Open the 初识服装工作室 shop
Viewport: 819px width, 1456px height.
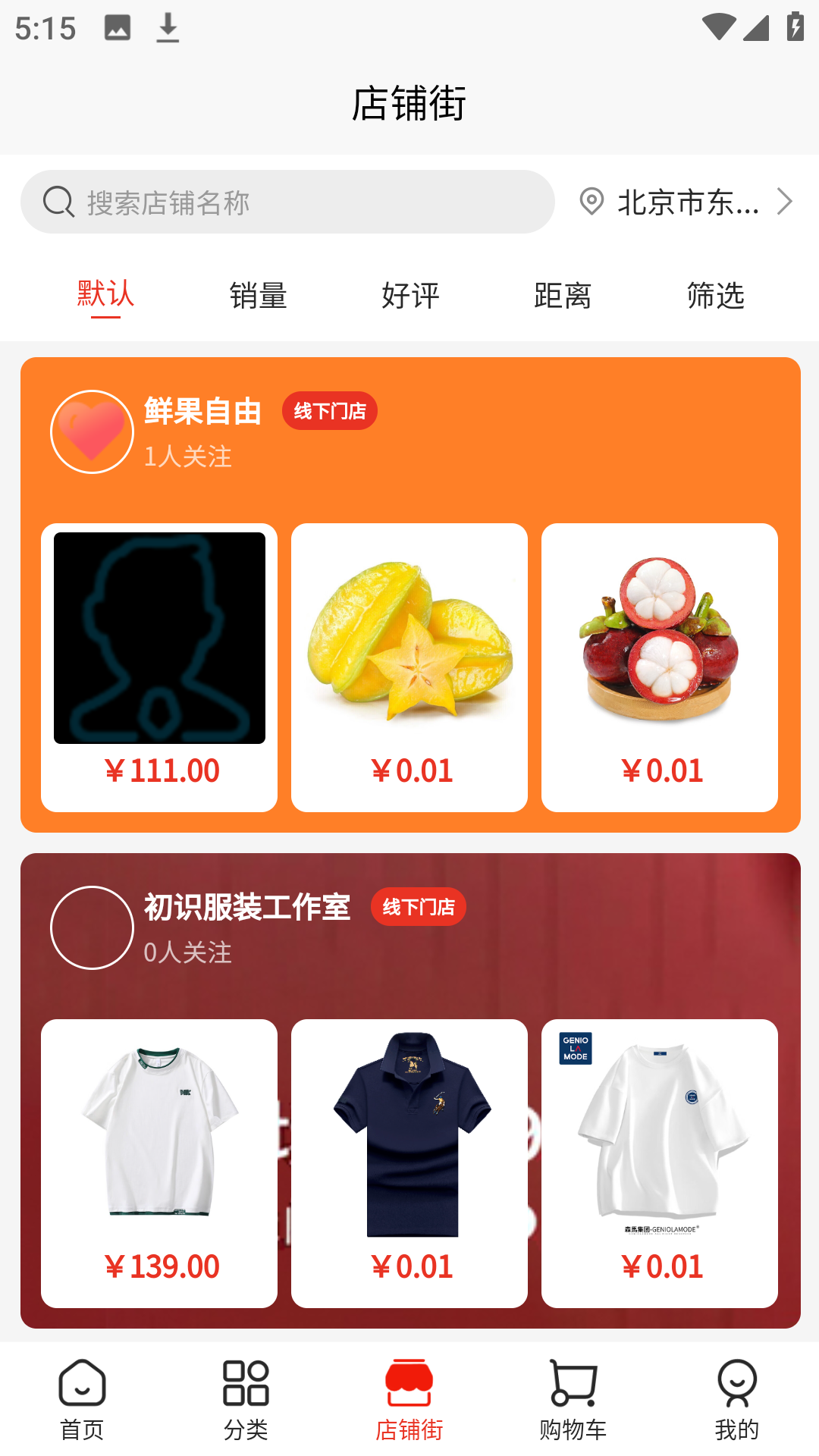(247, 908)
